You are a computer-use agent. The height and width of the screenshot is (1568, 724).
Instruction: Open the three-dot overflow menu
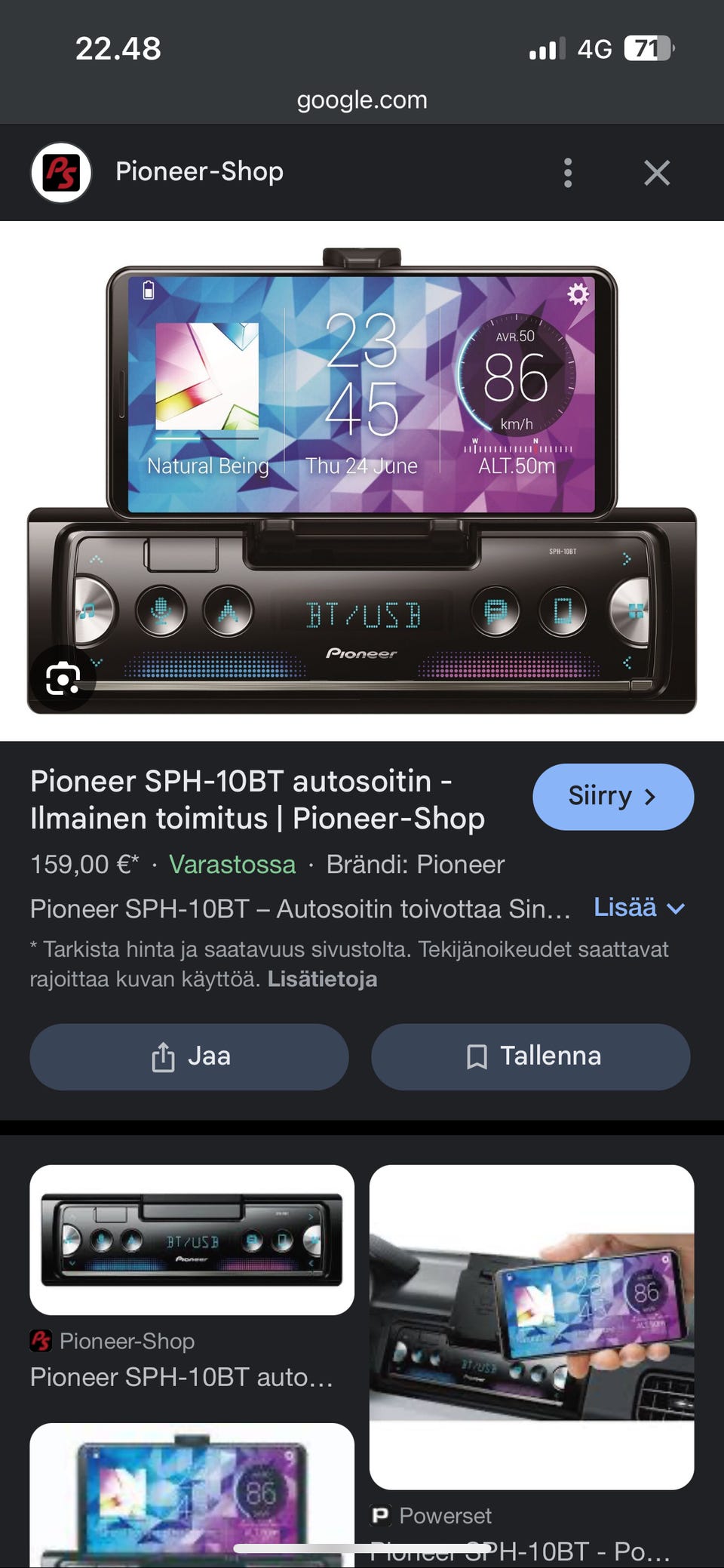568,173
